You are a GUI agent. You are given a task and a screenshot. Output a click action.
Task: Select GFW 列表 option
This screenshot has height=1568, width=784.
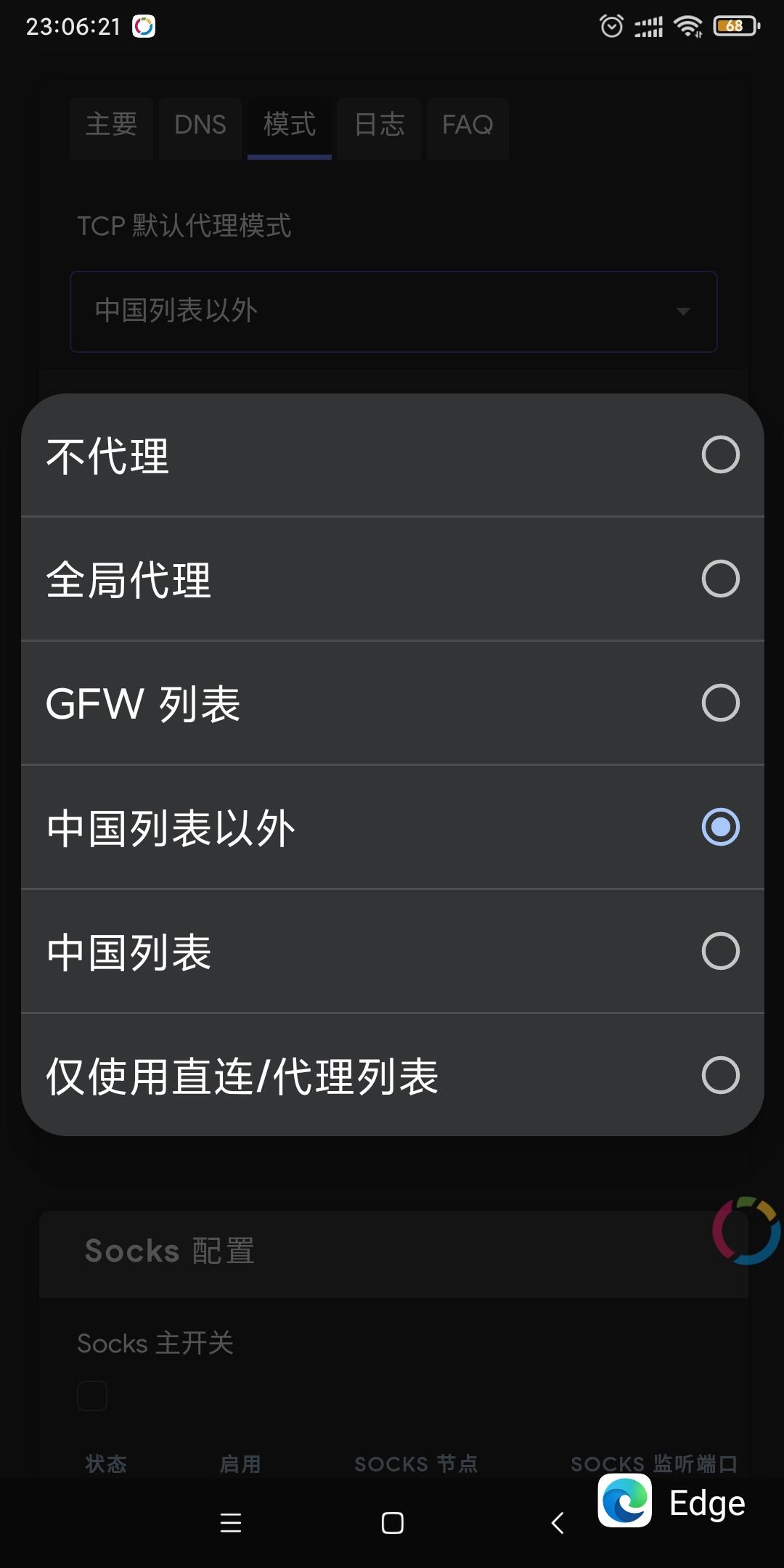[x=392, y=703]
